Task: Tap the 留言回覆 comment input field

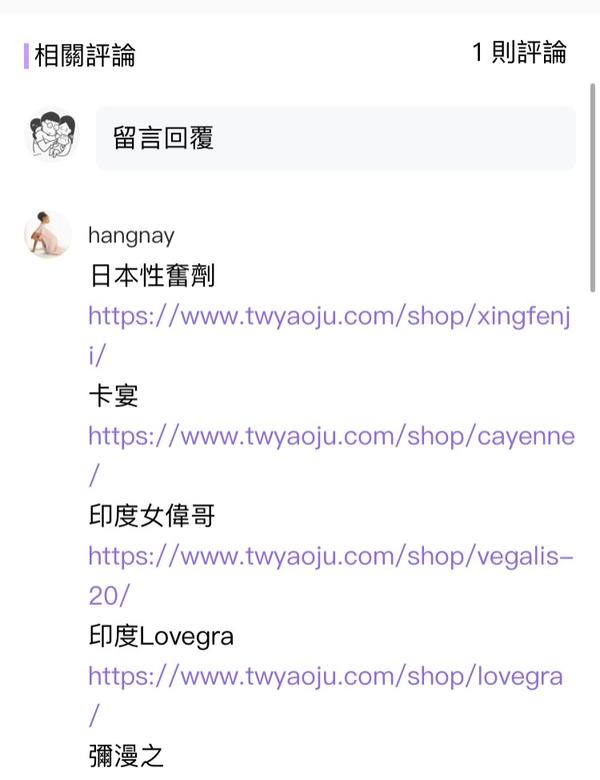Action: click(335, 138)
